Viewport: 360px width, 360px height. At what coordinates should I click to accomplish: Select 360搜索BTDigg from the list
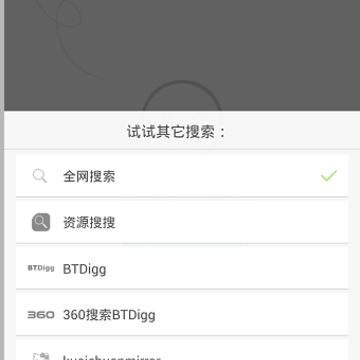pyautogui.click(x=182, y=314)
